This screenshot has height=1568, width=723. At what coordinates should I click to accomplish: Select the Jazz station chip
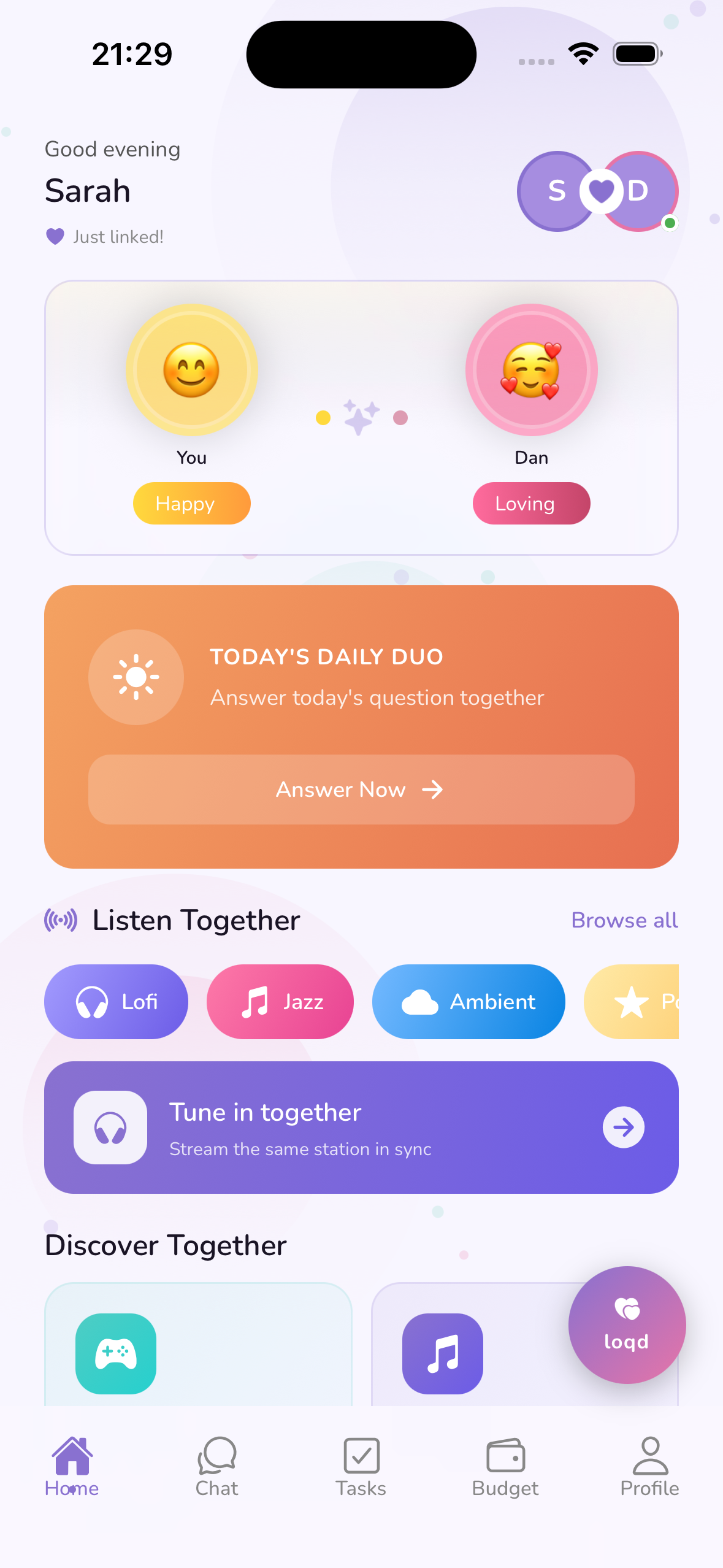pos(280,1002)
